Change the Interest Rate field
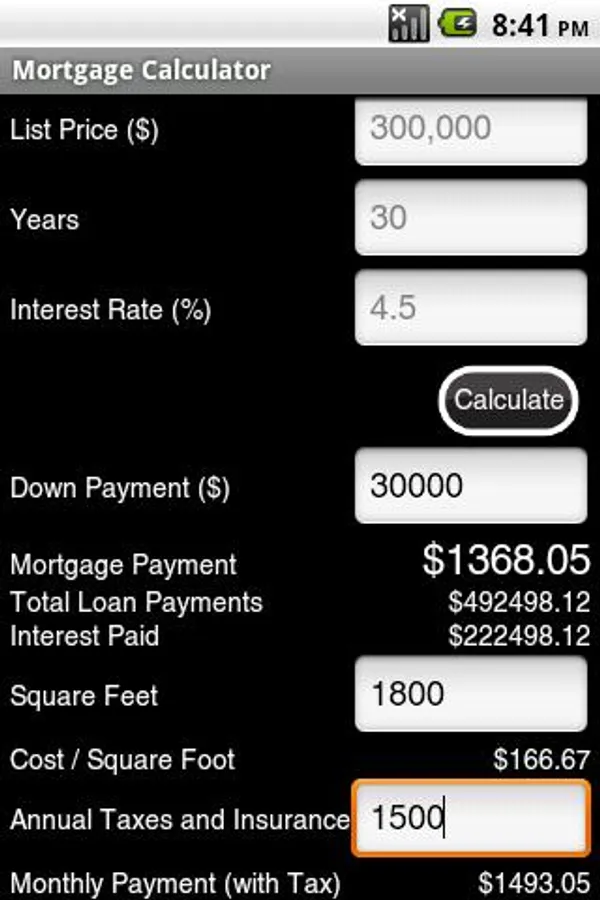 (470, 307)
